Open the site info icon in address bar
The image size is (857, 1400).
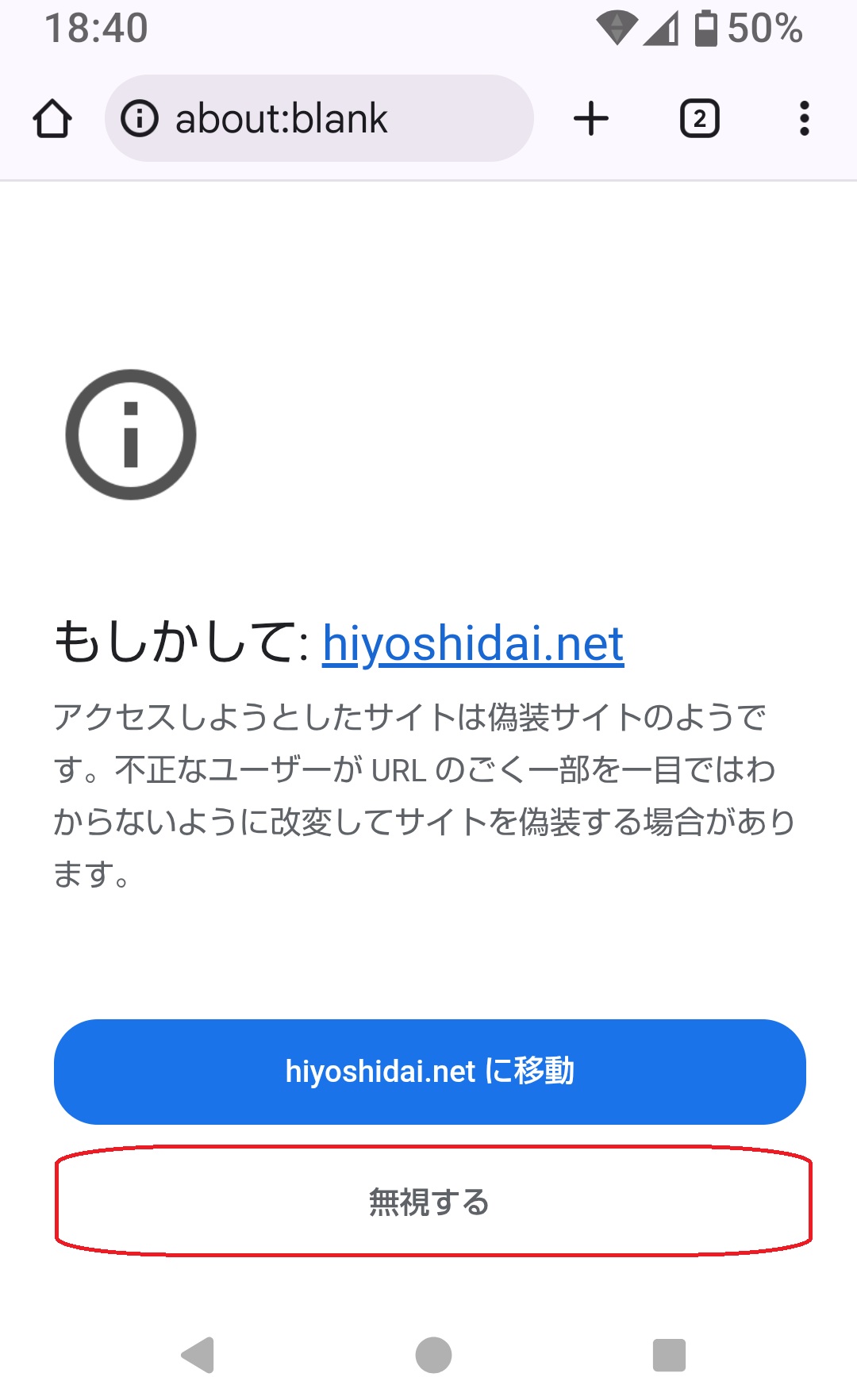pos(140,118)
